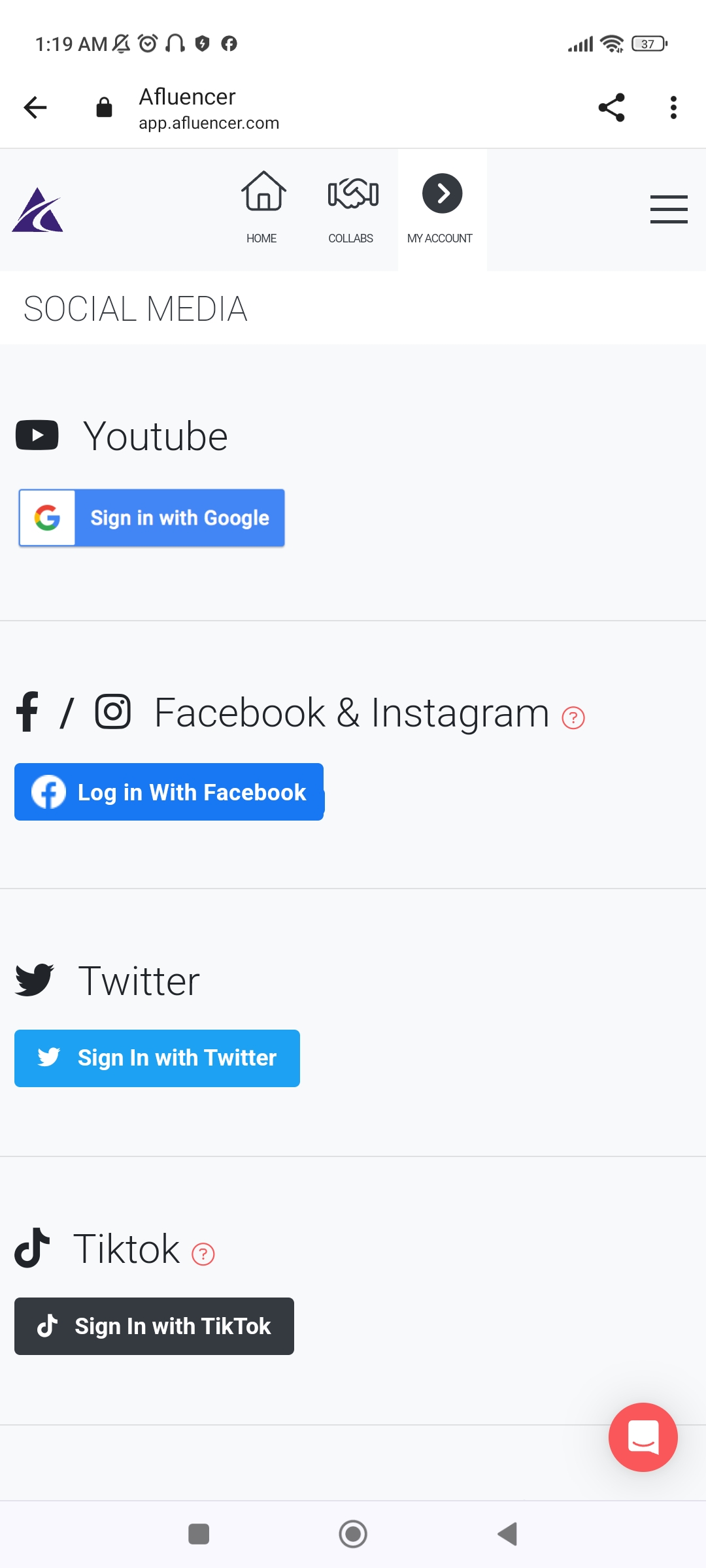This screenshot has width=706, height=1568.
Task: Open recent apps from navigation bar
Action: click(x=199, y=1534)
